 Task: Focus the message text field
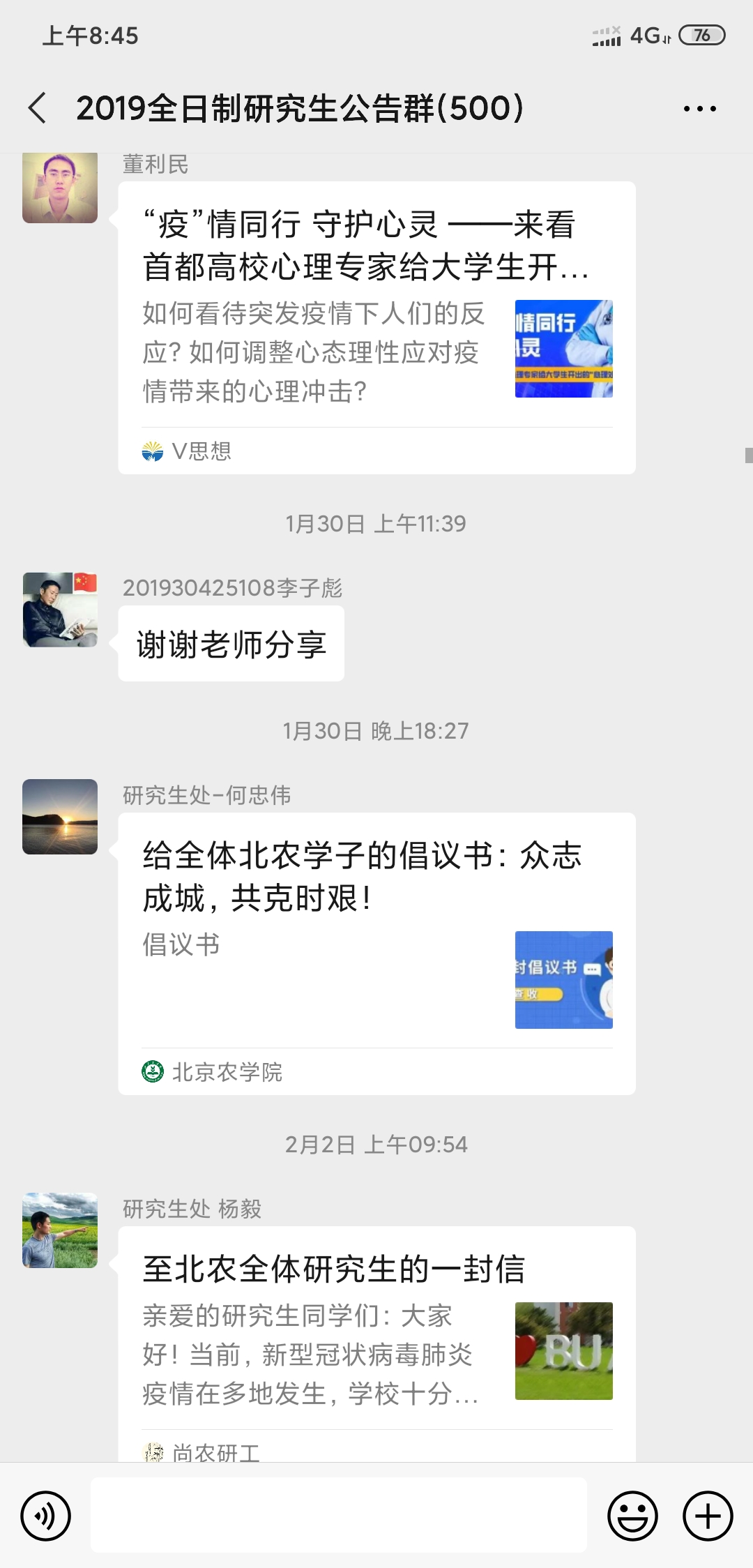tap(338, 1515)
